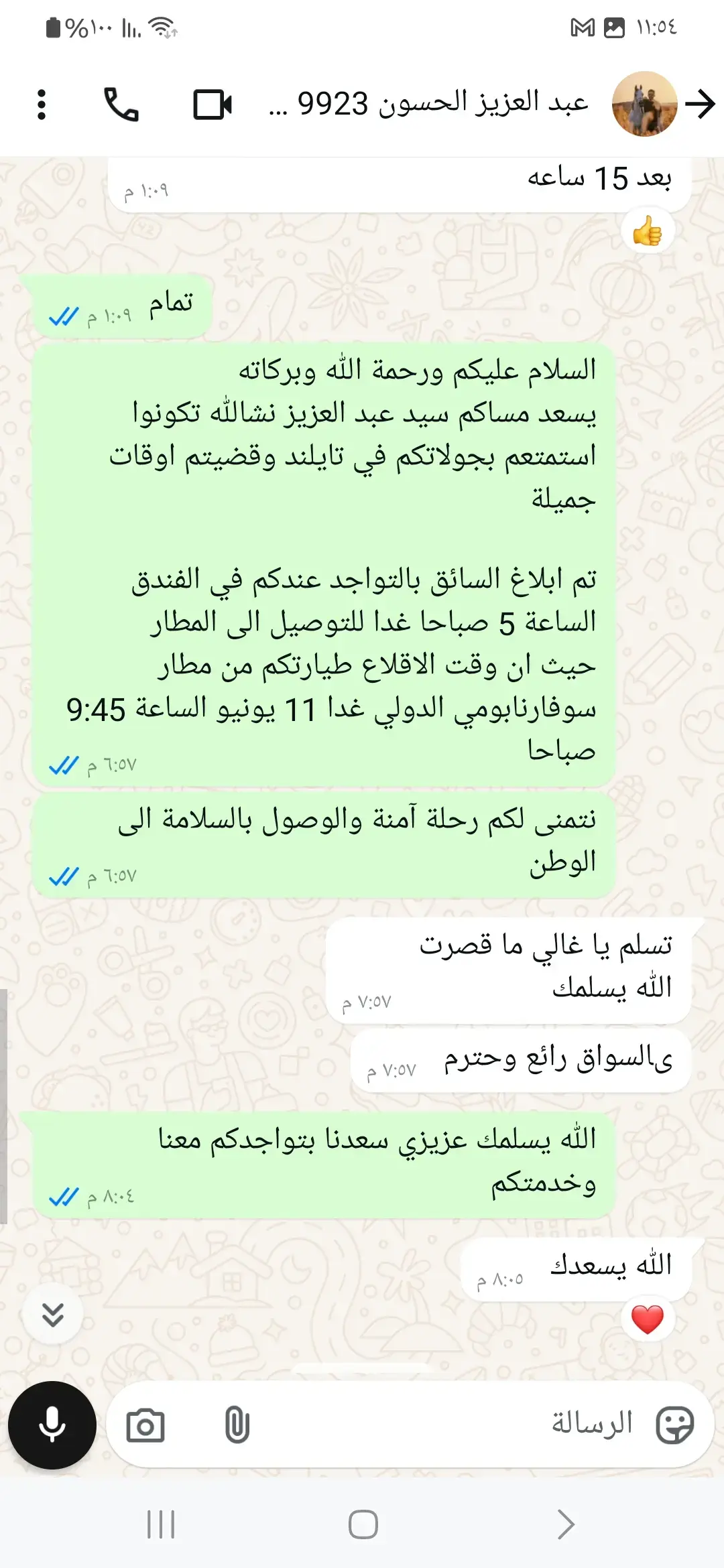Go back using the arrow beside the avatar
Screen dimensions: 724x1568
coord(701,105)
